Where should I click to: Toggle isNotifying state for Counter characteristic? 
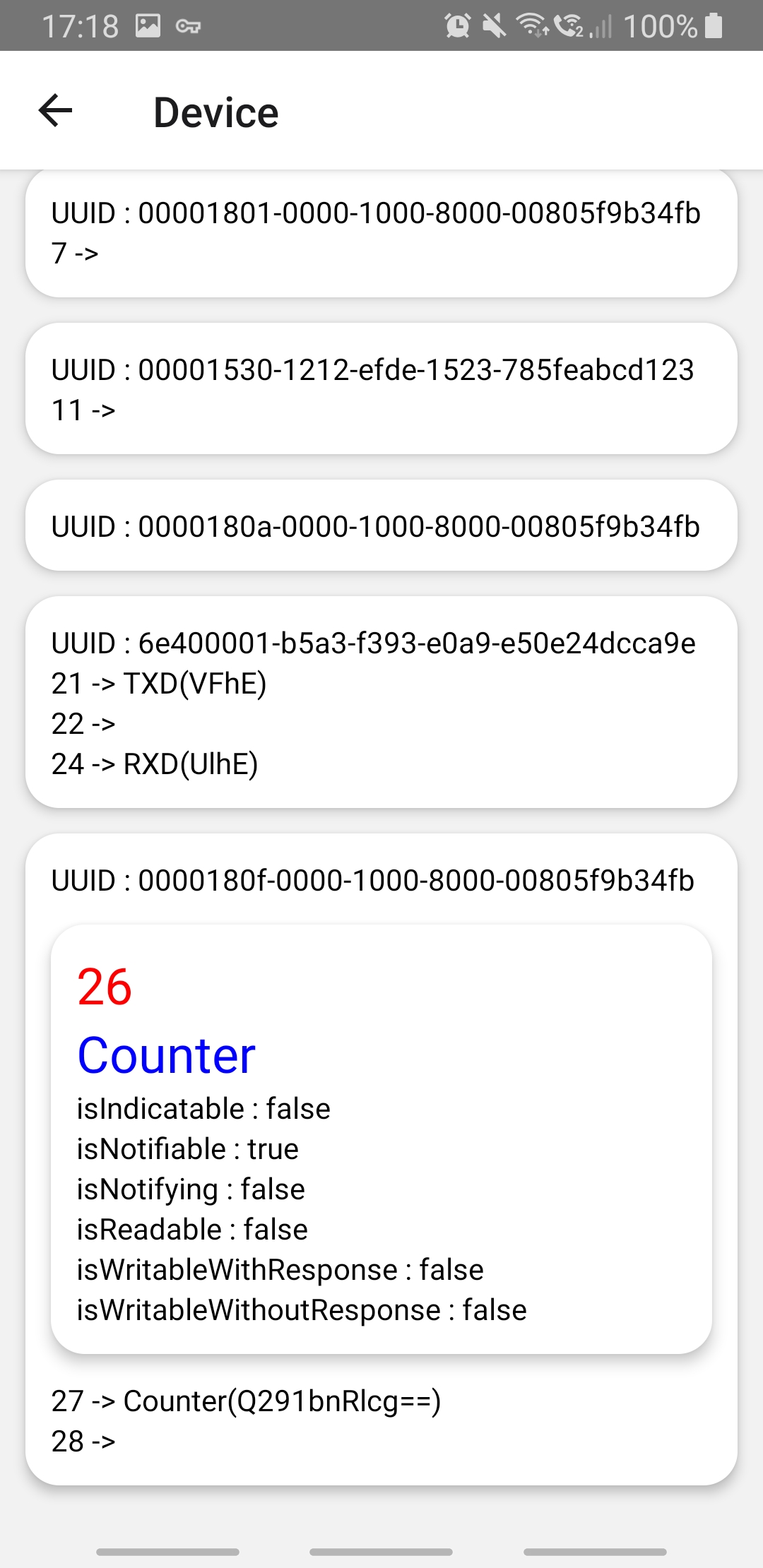(189, 1188)
